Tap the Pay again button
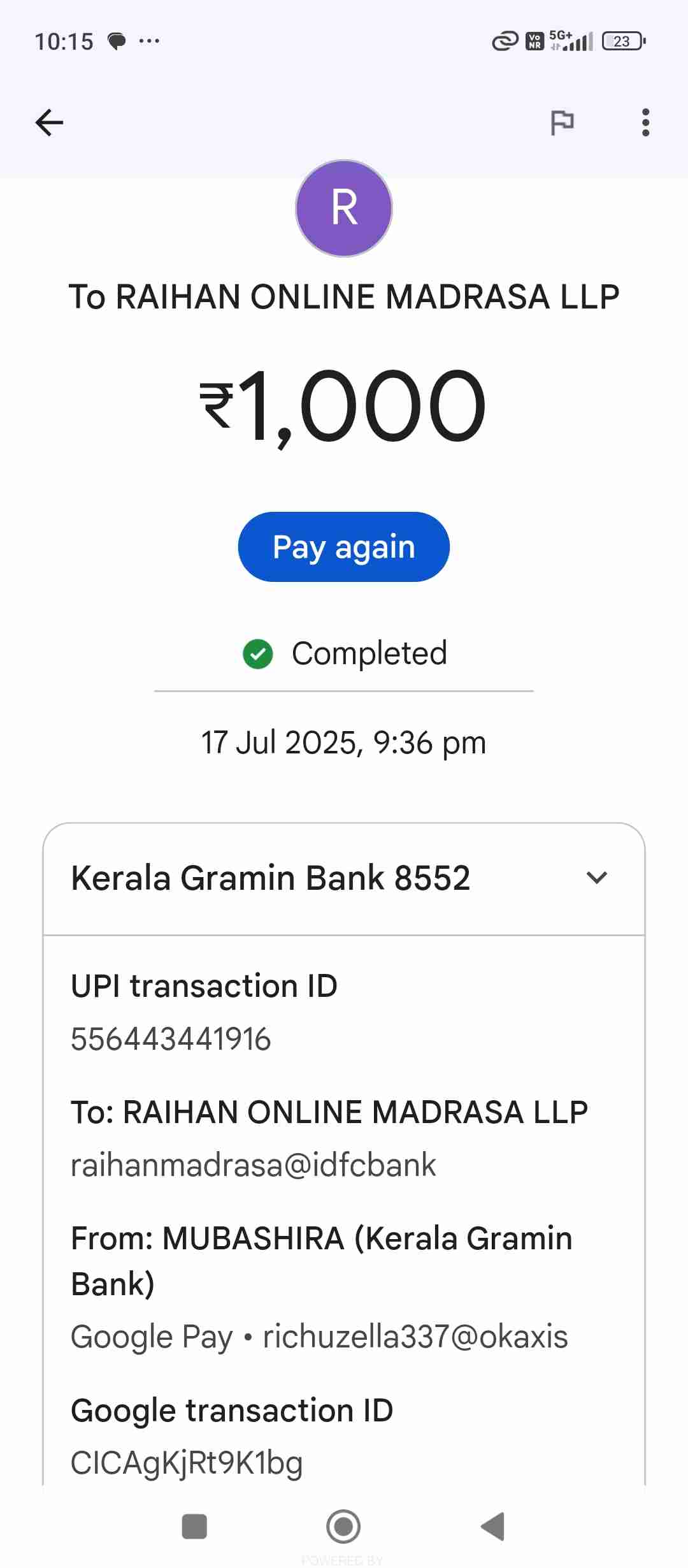The height and width of the screenshot is (1568, 688). (344, 547)
